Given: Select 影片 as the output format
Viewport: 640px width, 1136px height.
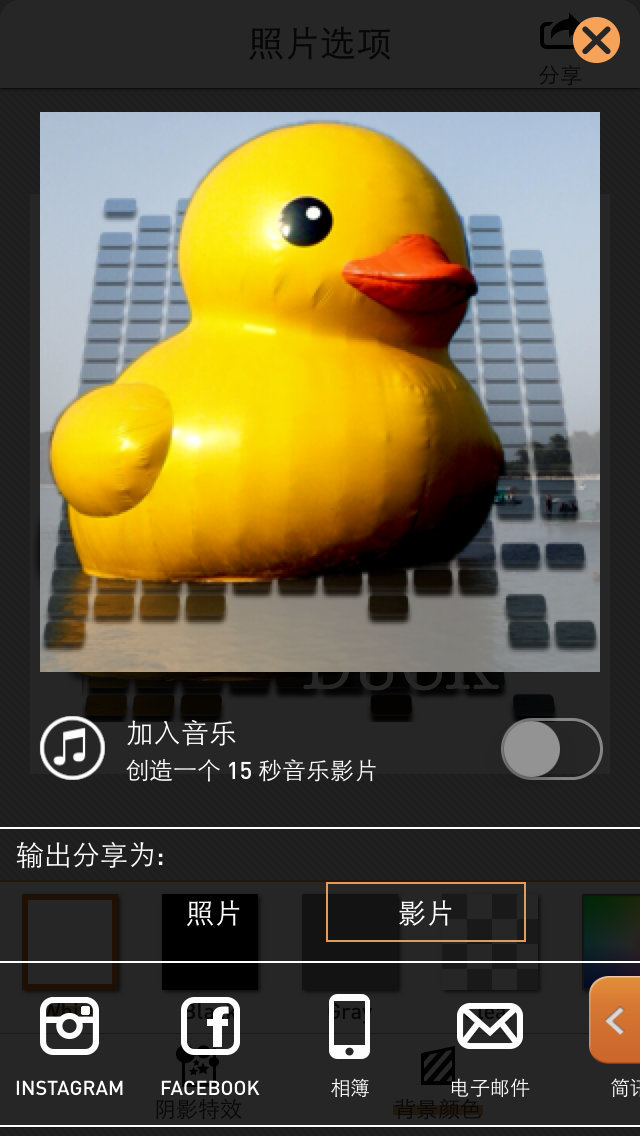Looking at the screenshot, I should tap(425, 912).
